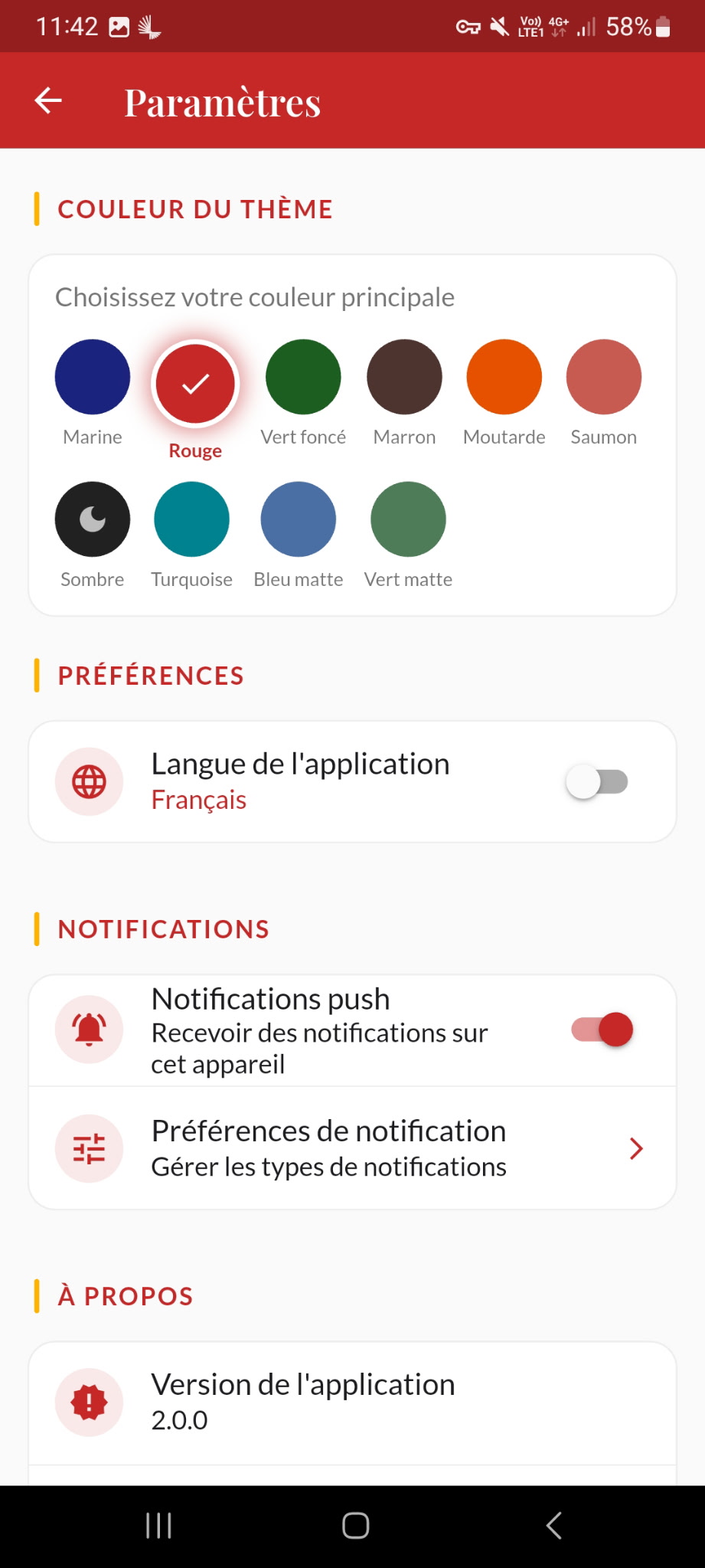Switch theme to Moutarde
The image size is (705, 1568).
(504, 377)
